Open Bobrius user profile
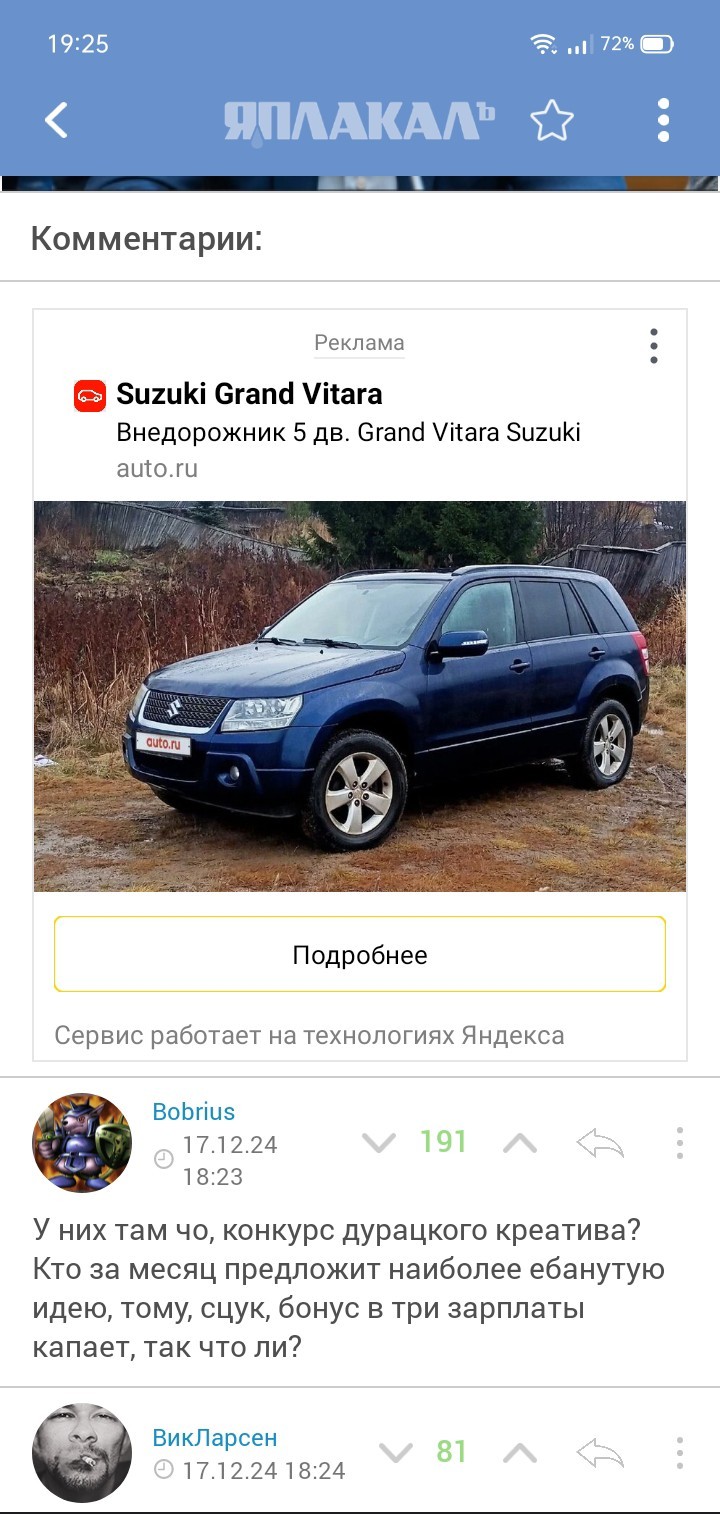The height and width of the screenshot is (1514, 720). click(x=194, y=1112)
